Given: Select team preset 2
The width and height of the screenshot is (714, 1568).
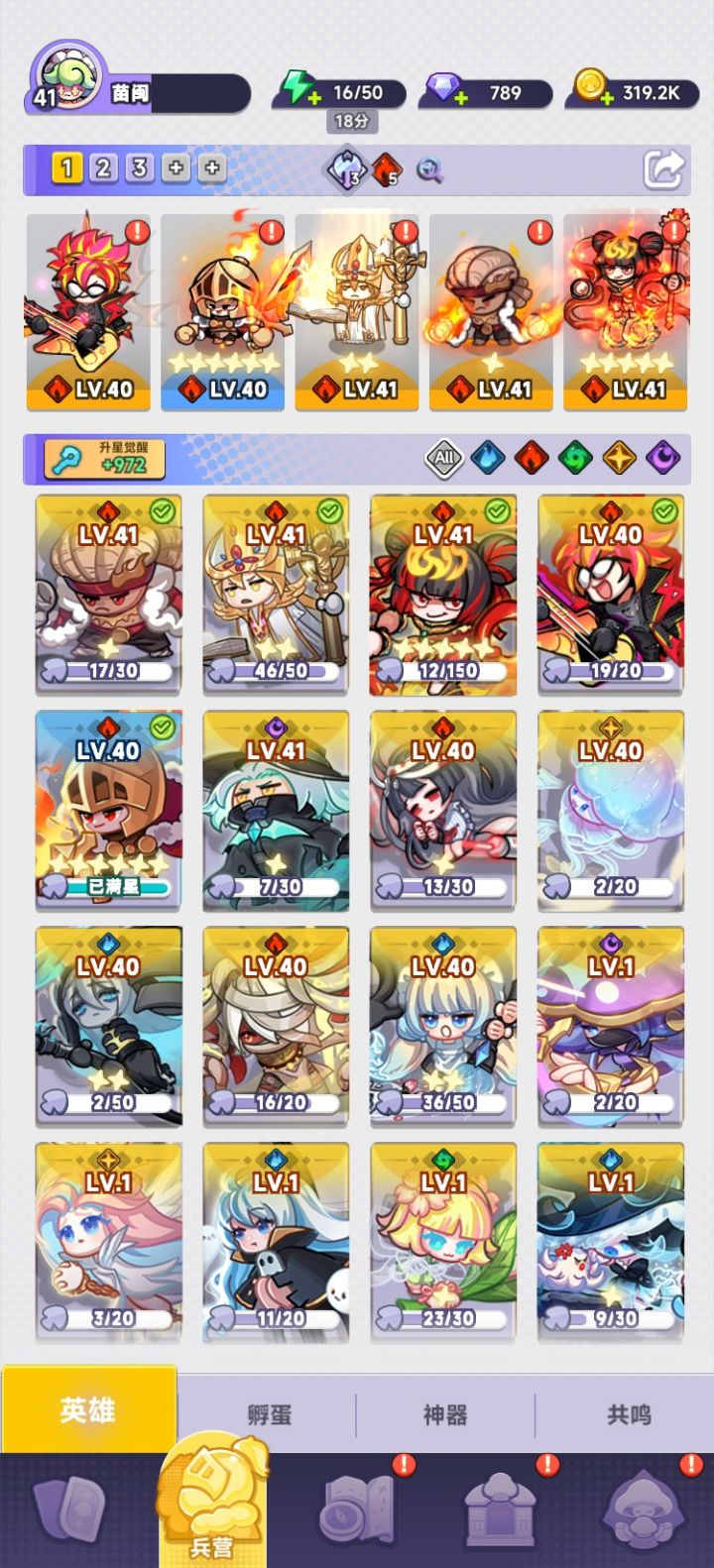Looking at the screenshot, I should tap(103, 168).
